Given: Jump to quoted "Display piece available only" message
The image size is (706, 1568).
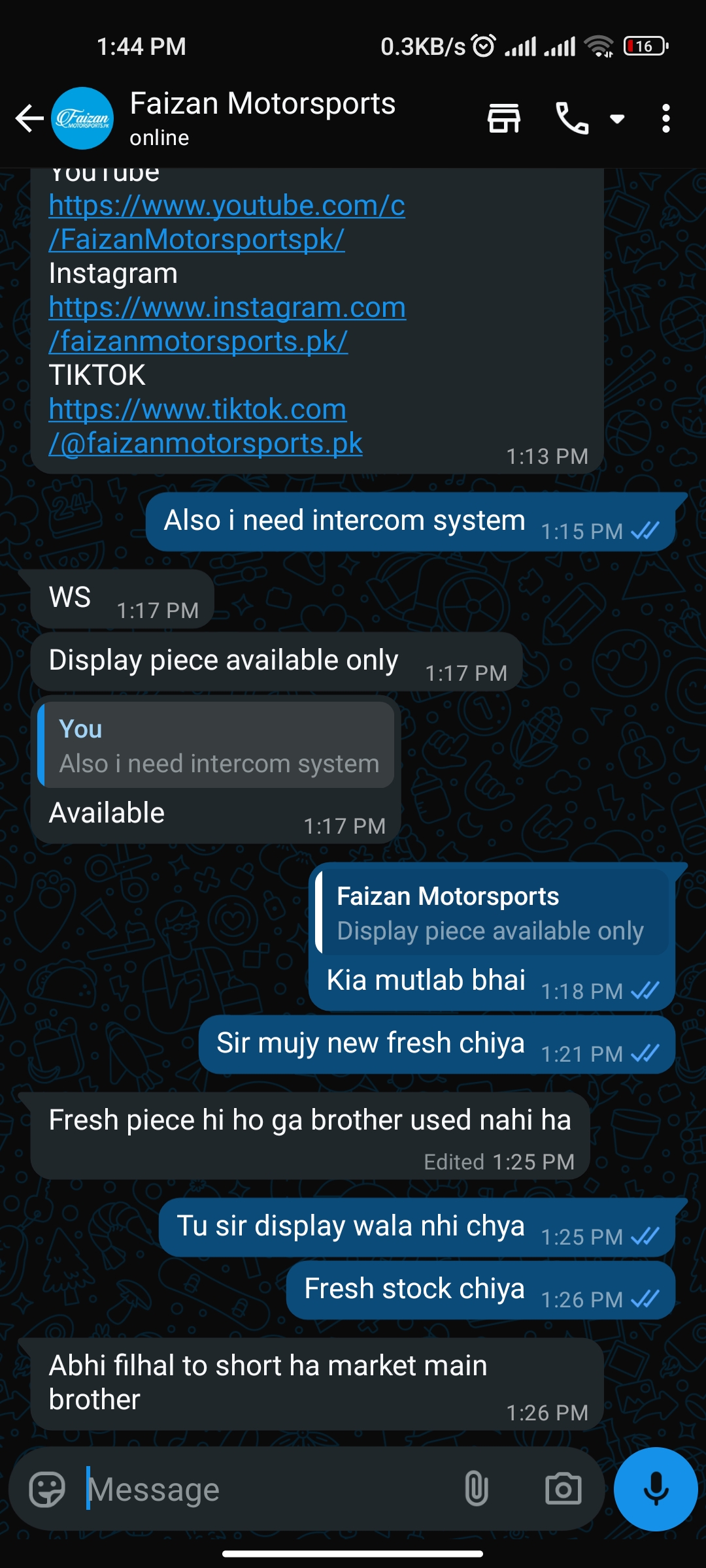Looking at the screenshot, I should click(490, 913).
